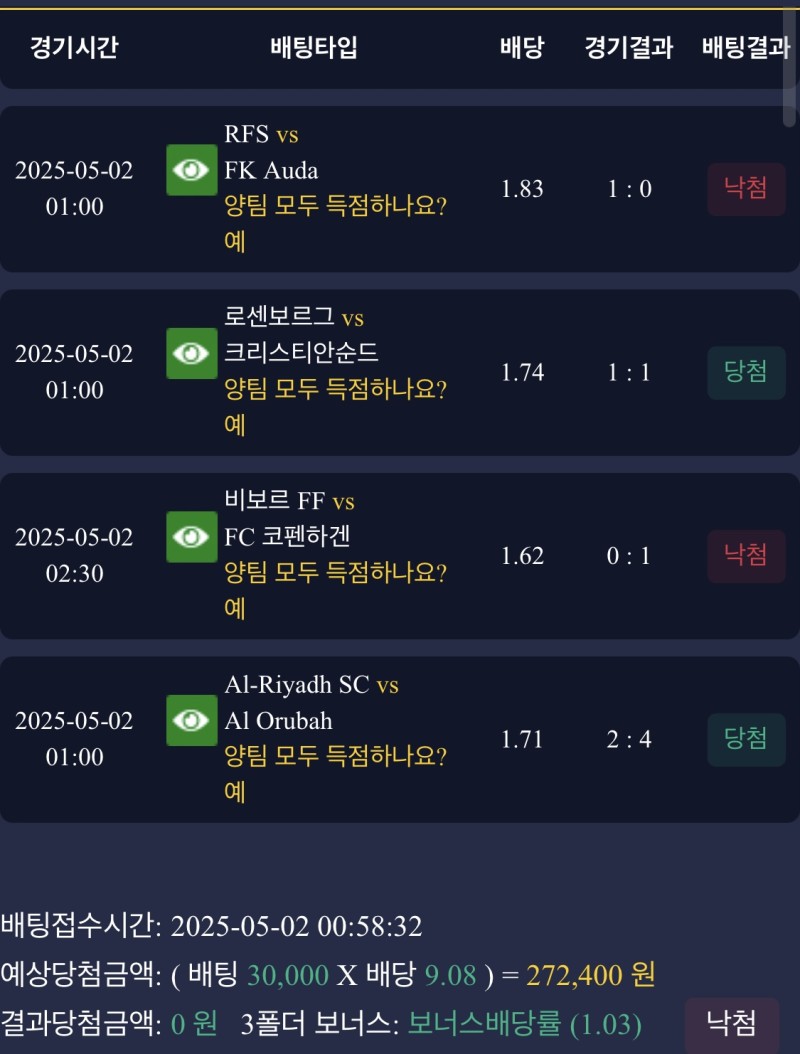Viewport: 800px width, 1054px height.
Task: Tap the eye icon for RFS vs FK Auda
Action: (191, 170)
